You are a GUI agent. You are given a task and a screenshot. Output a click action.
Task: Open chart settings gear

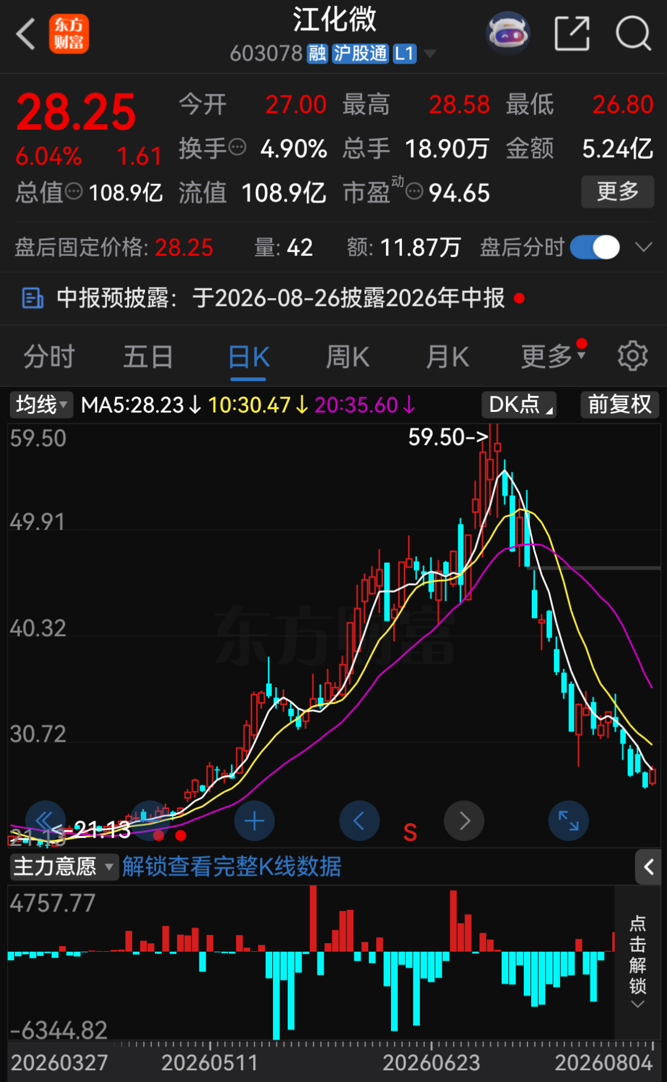633,356
